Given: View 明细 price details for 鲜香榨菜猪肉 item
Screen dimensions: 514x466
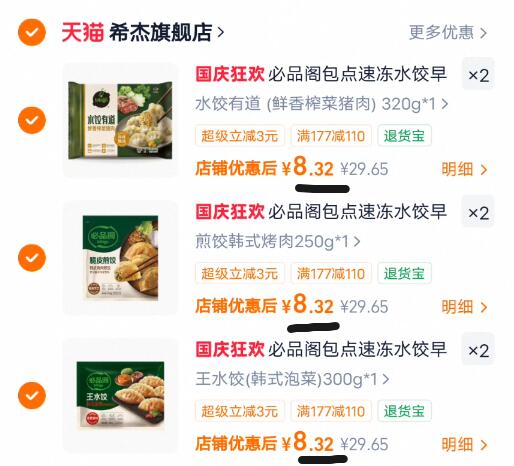Looking at the screenshot, I should point(464,169).
